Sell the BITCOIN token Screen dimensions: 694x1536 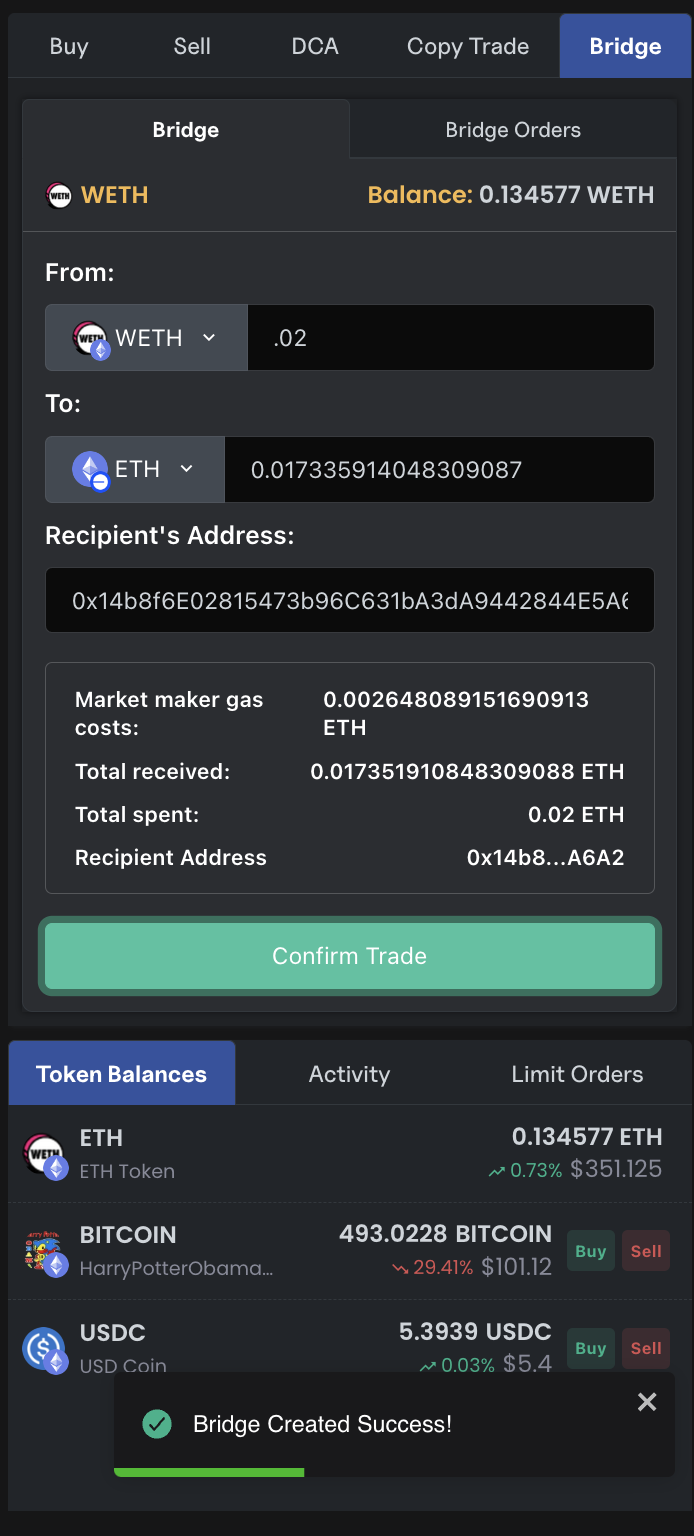pyautogui.click(x=646, y=1251)
